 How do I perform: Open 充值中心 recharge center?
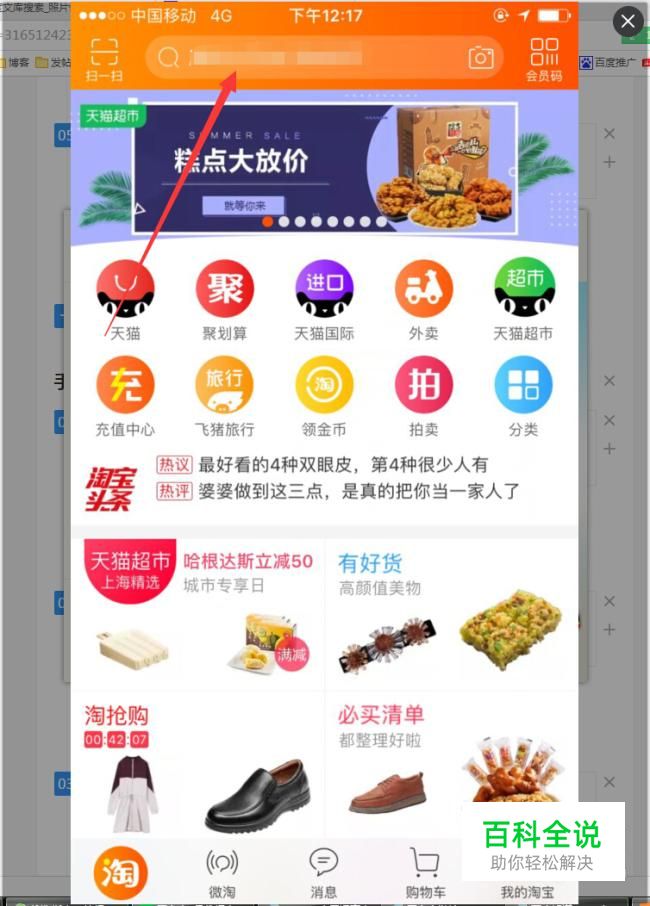coord(125,395)
